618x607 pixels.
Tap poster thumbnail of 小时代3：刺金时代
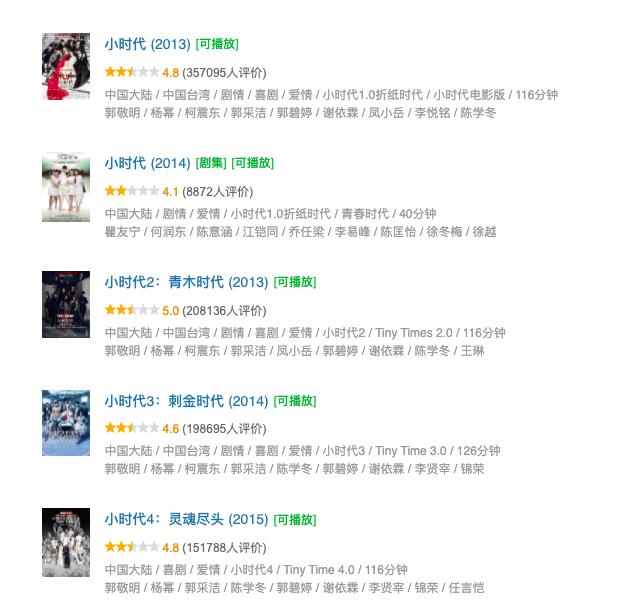66,423
